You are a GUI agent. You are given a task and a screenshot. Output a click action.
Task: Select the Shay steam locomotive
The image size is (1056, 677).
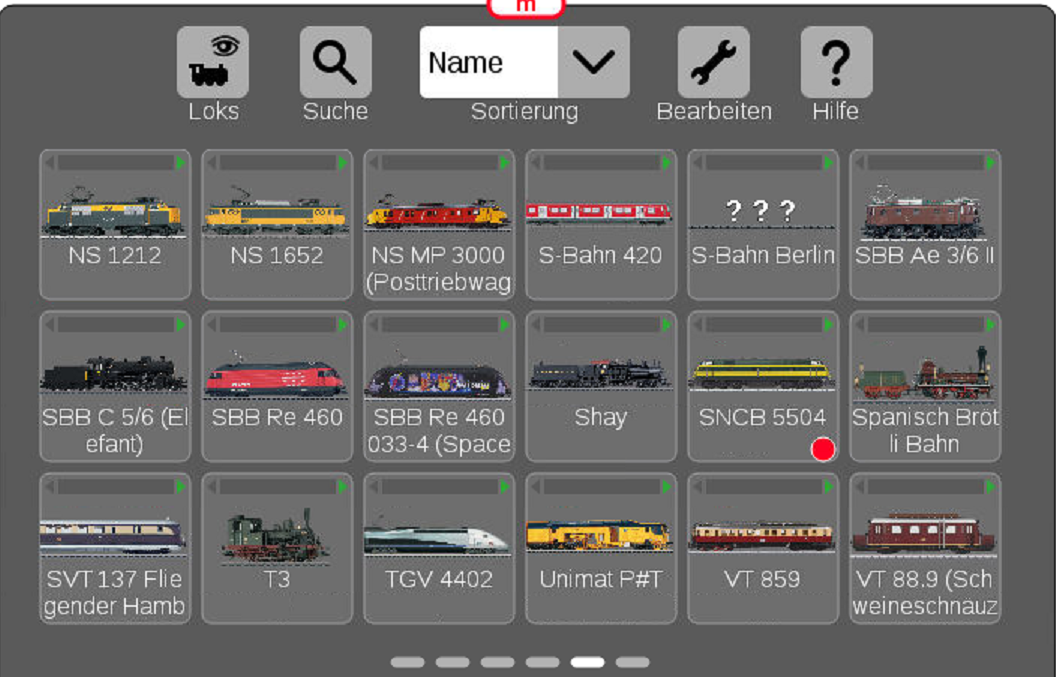tap(601, 387)
